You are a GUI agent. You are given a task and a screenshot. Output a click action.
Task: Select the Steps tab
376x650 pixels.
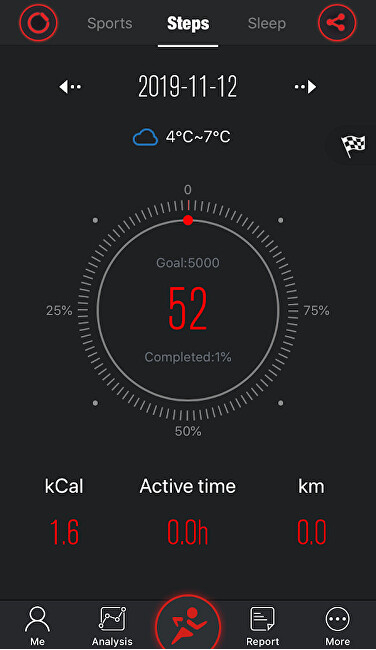188,23
